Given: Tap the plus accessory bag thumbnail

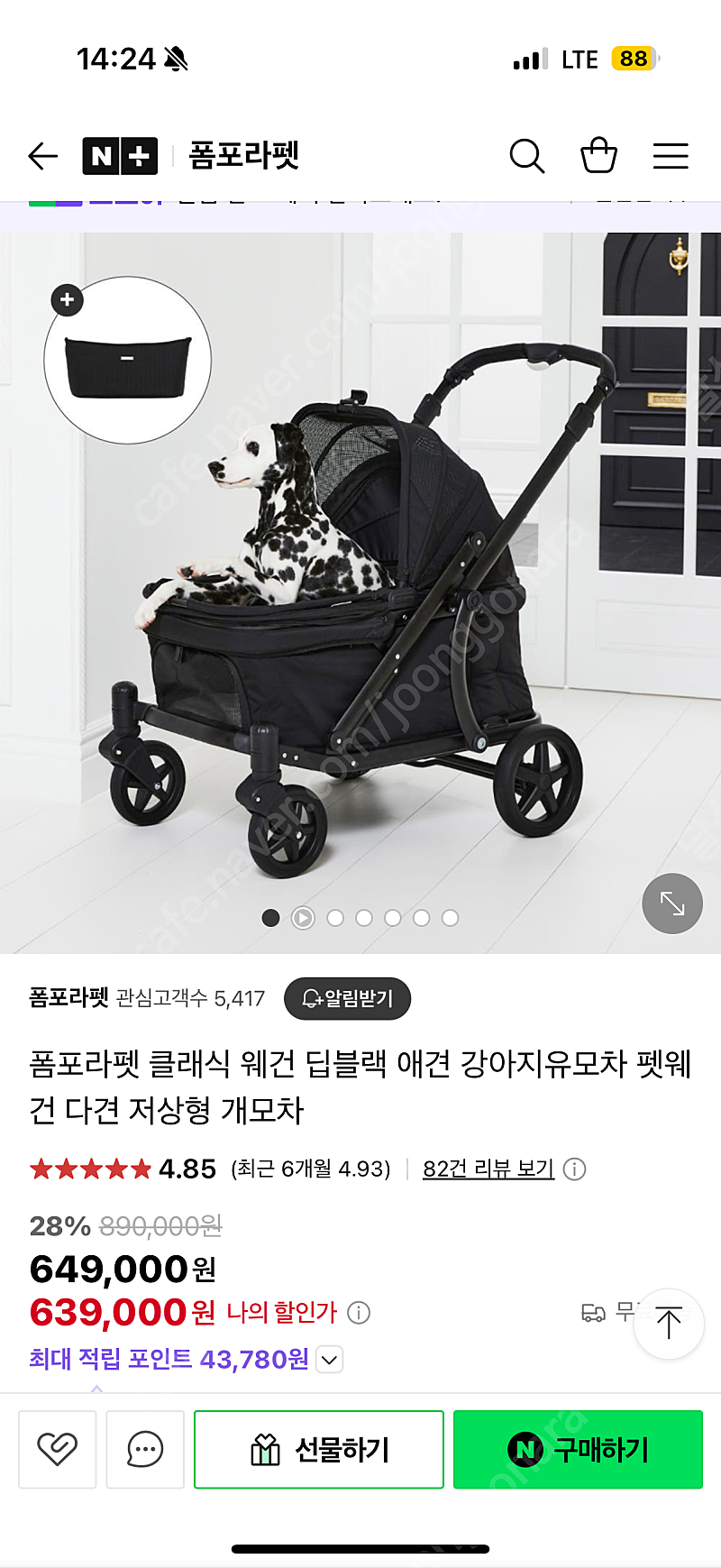Looking at the screenshot, I should (x=127, y=360).
